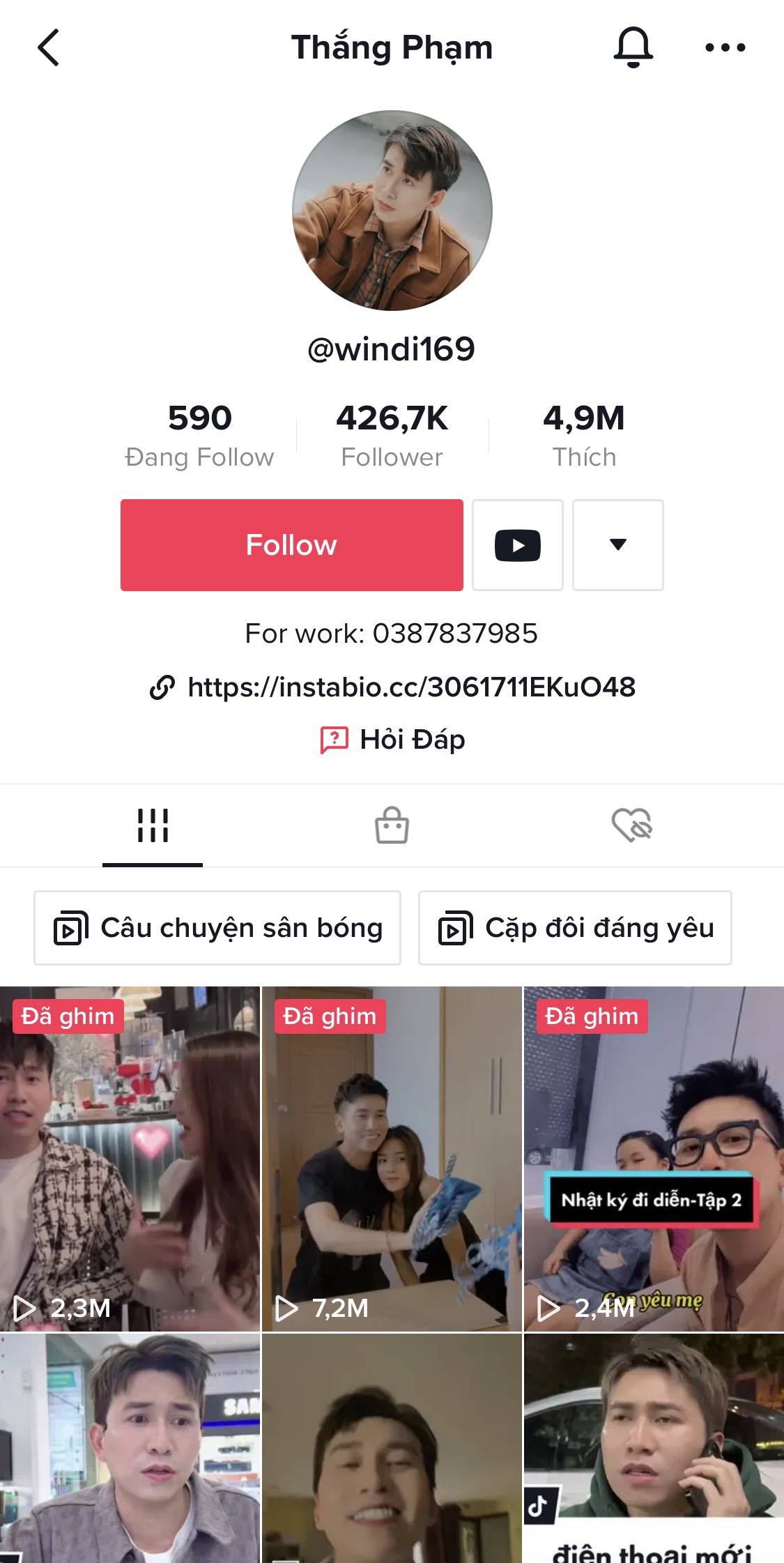Open the instabio.cc profile link
784x1563 pixels.
(x=411, y=687)
